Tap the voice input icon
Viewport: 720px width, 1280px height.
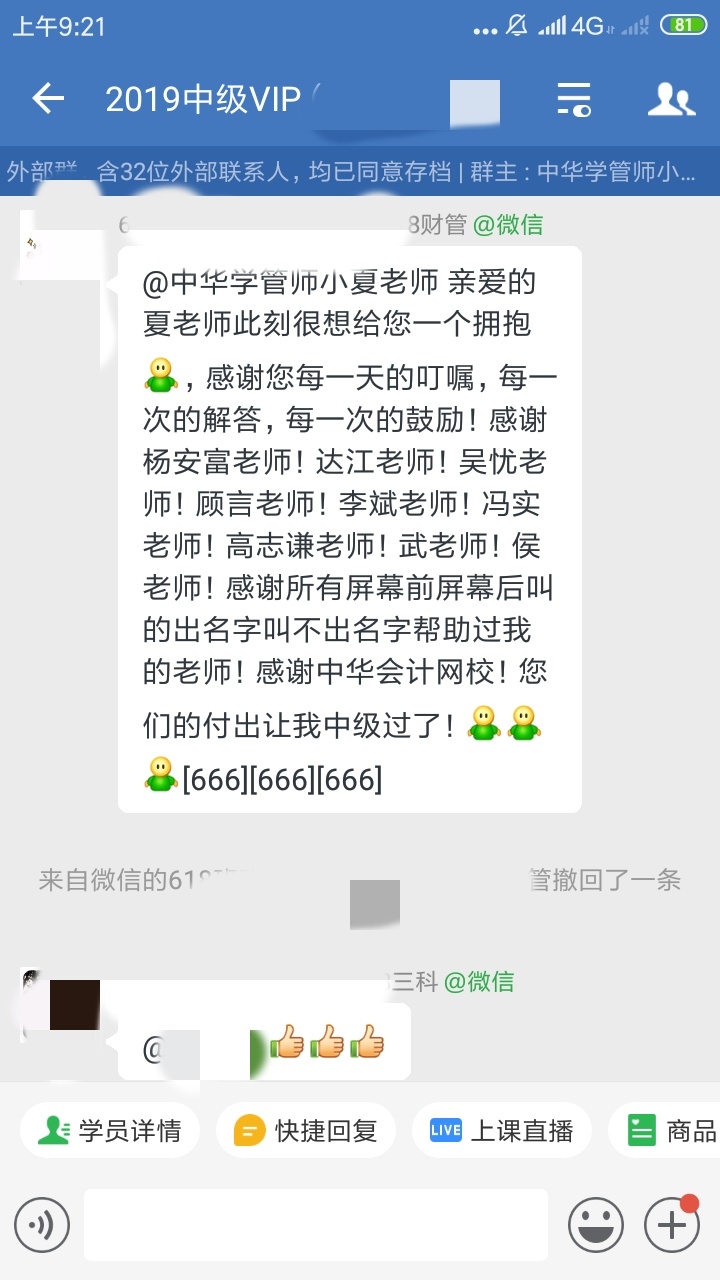(x=42, y=1224)
